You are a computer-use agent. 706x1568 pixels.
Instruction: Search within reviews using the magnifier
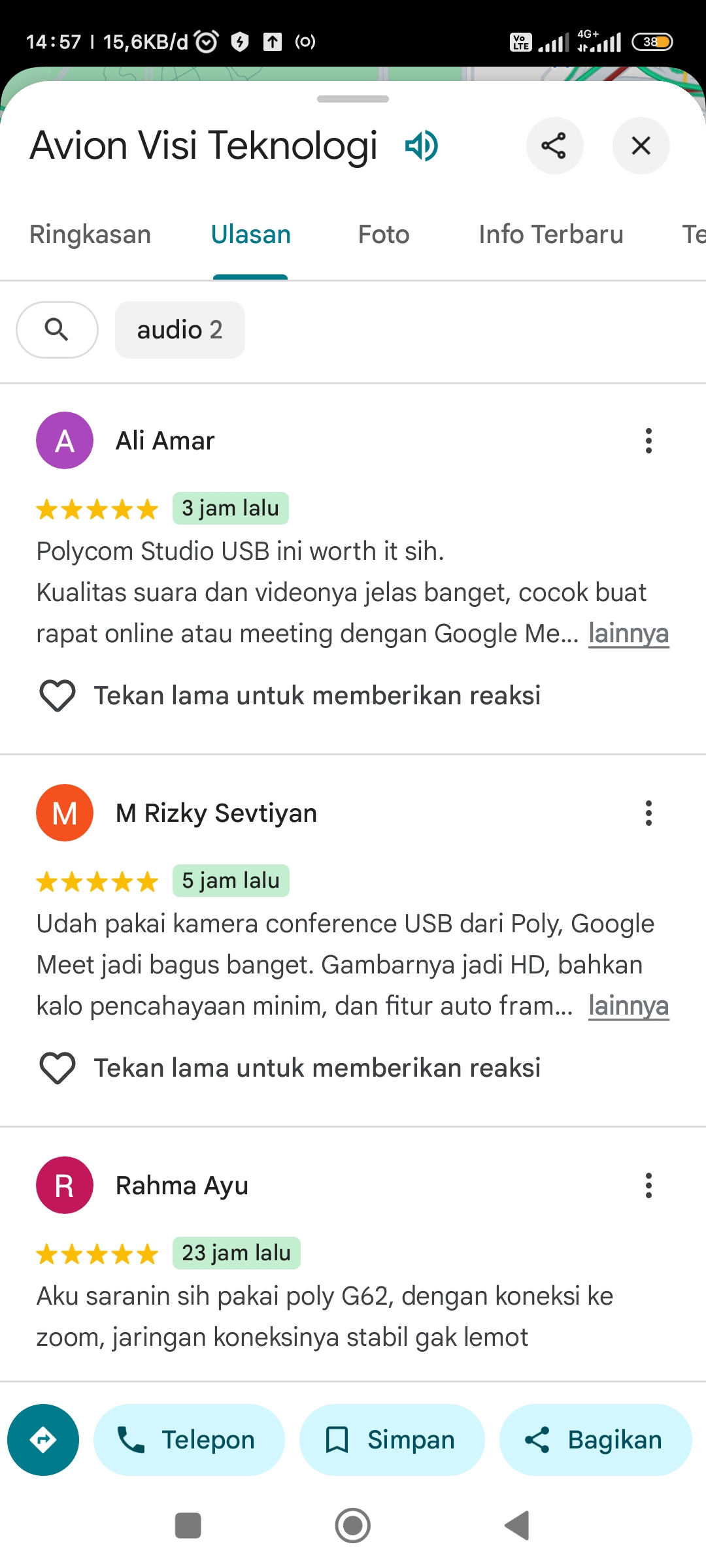58,329
